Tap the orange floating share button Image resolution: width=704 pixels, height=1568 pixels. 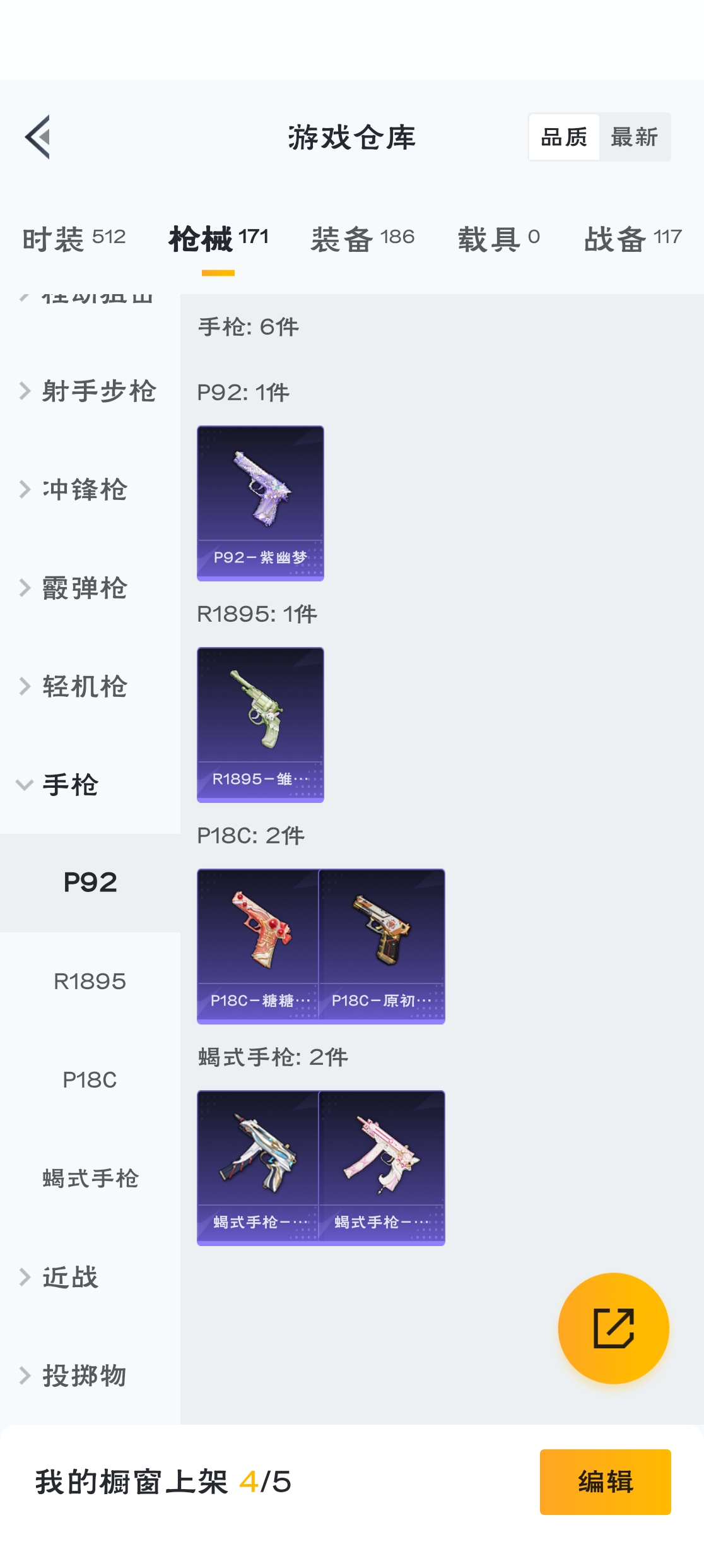click(x=614, y=1329)
